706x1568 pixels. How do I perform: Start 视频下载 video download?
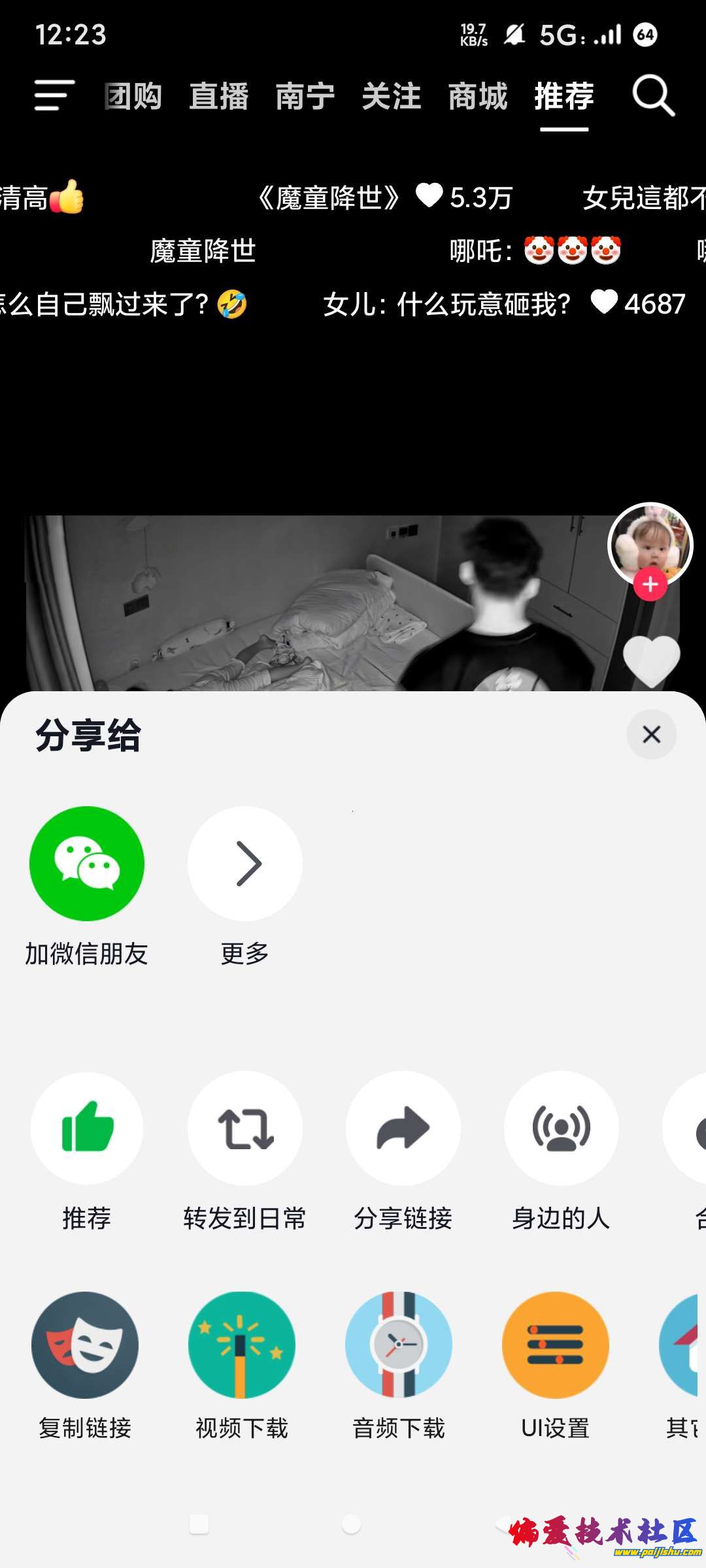[242, 1345]
